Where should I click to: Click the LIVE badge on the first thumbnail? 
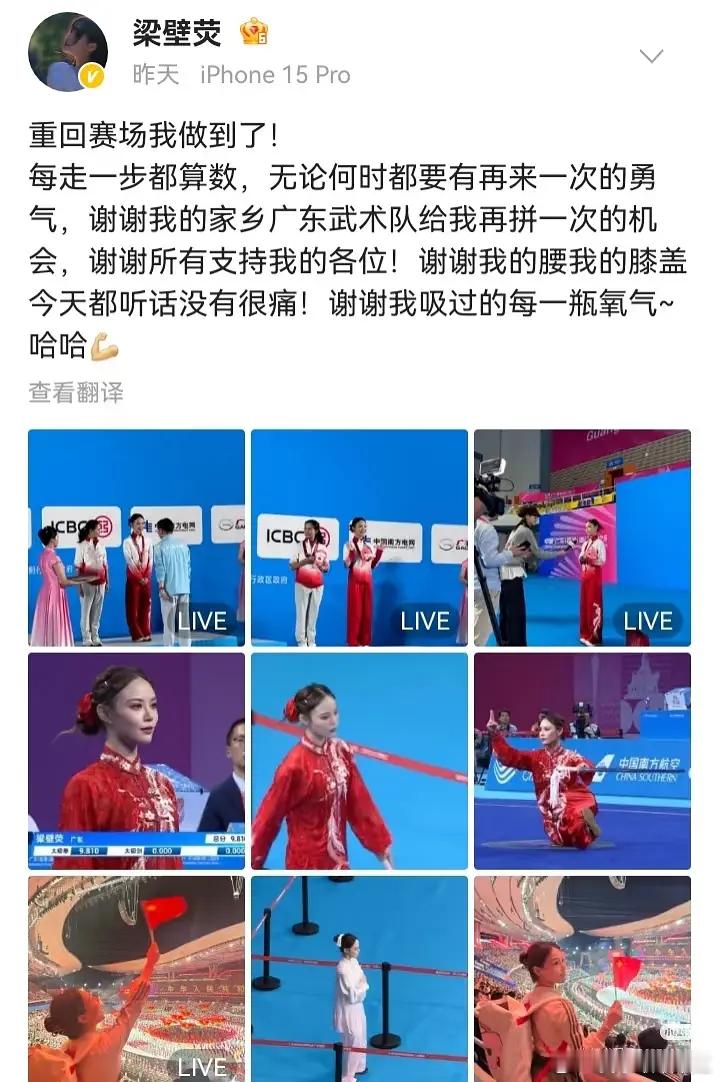coord(204,620)
